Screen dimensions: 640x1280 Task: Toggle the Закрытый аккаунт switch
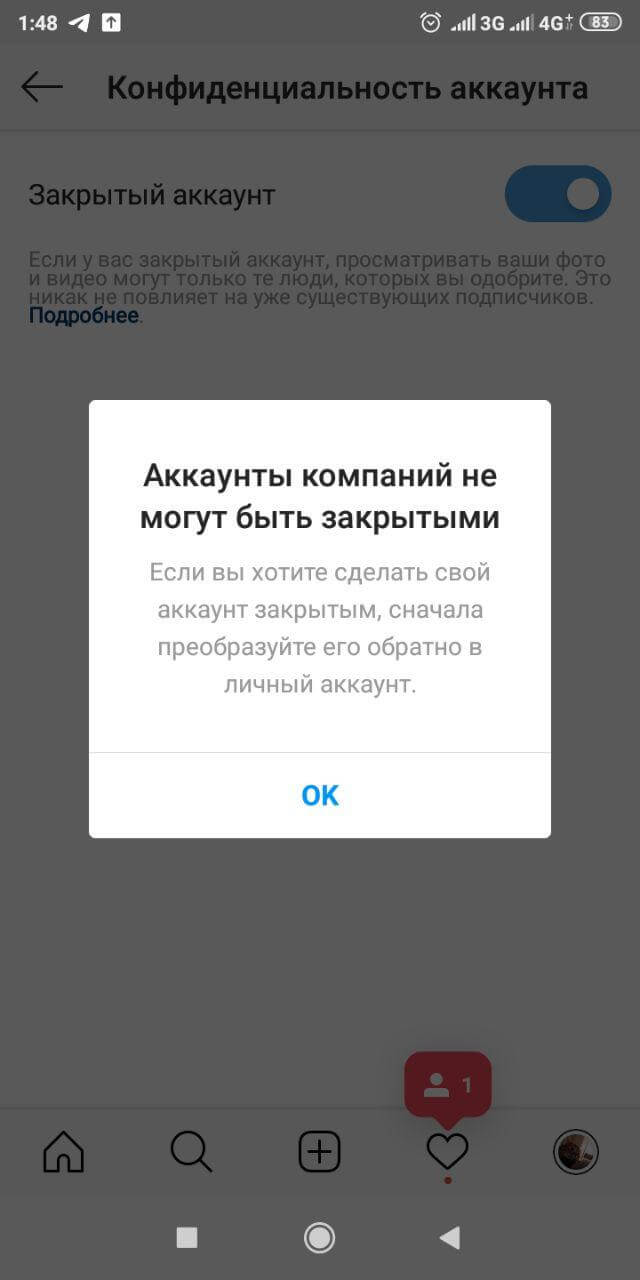557,194
